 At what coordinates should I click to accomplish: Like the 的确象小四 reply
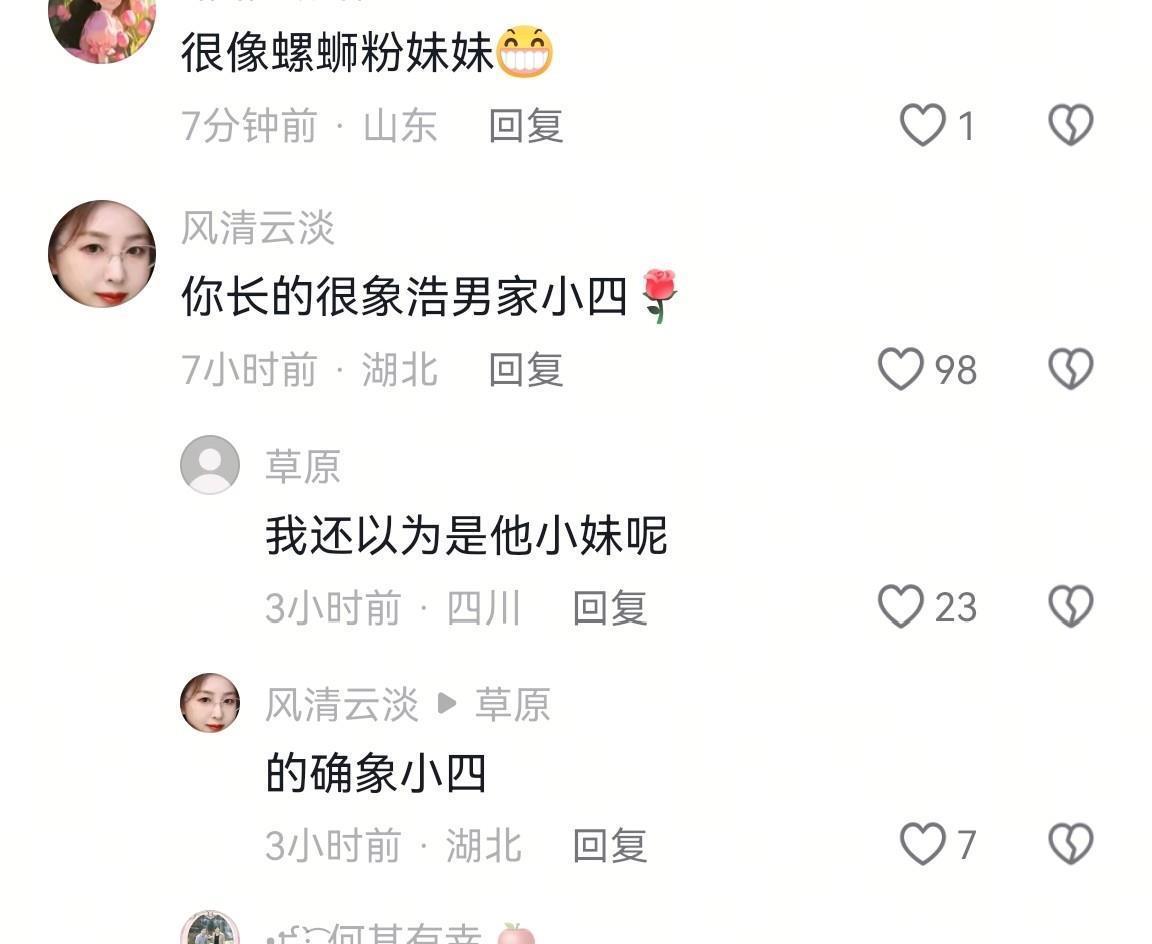pos(922,845)
